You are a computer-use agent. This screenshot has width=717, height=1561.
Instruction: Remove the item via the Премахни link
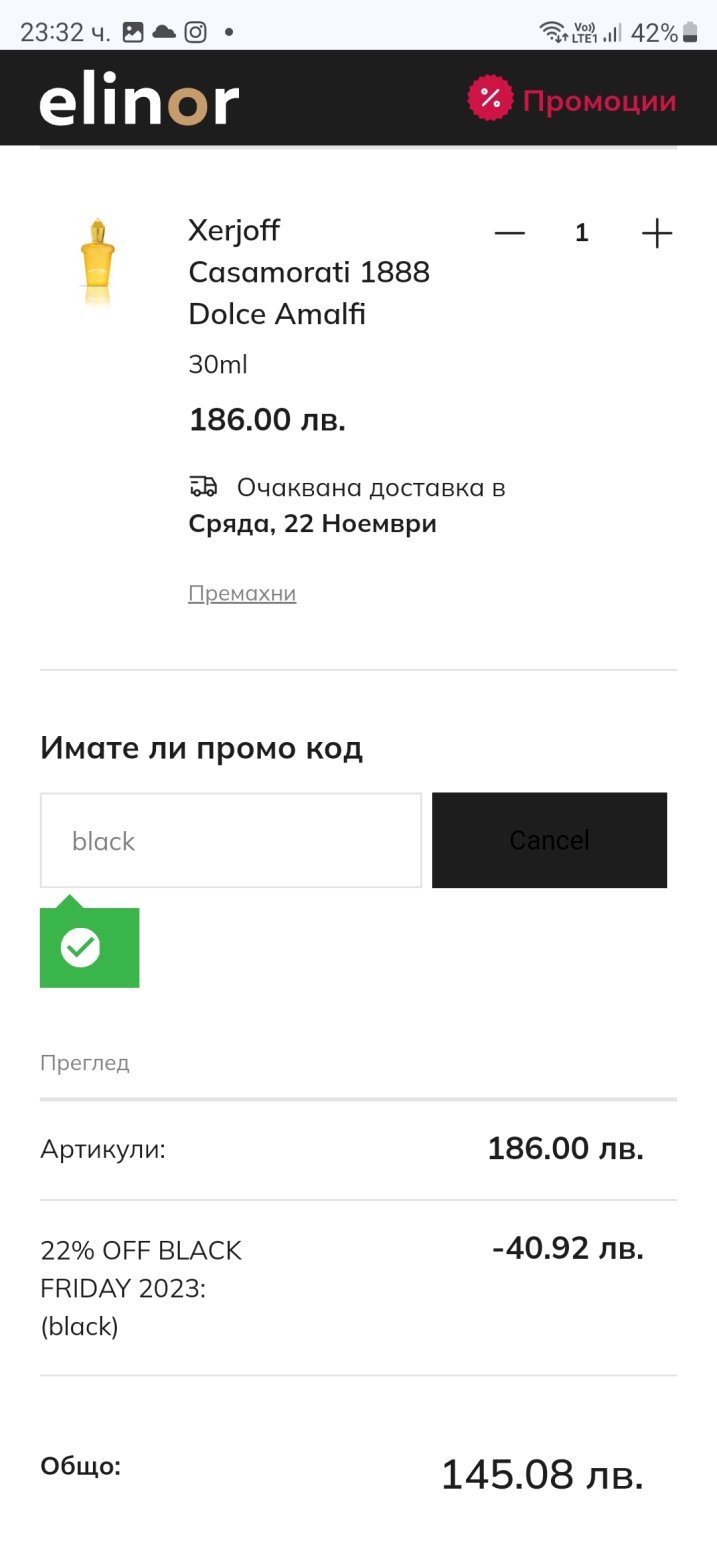pyautogui.click(x=242, y=593)
